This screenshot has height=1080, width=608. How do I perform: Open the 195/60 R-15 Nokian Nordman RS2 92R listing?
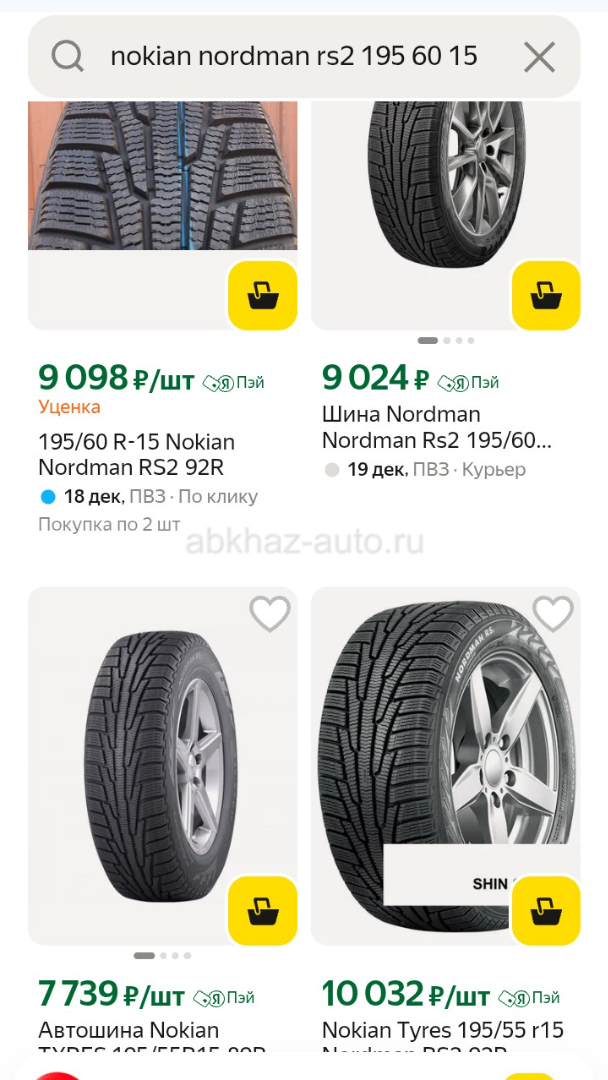point(137,454)
